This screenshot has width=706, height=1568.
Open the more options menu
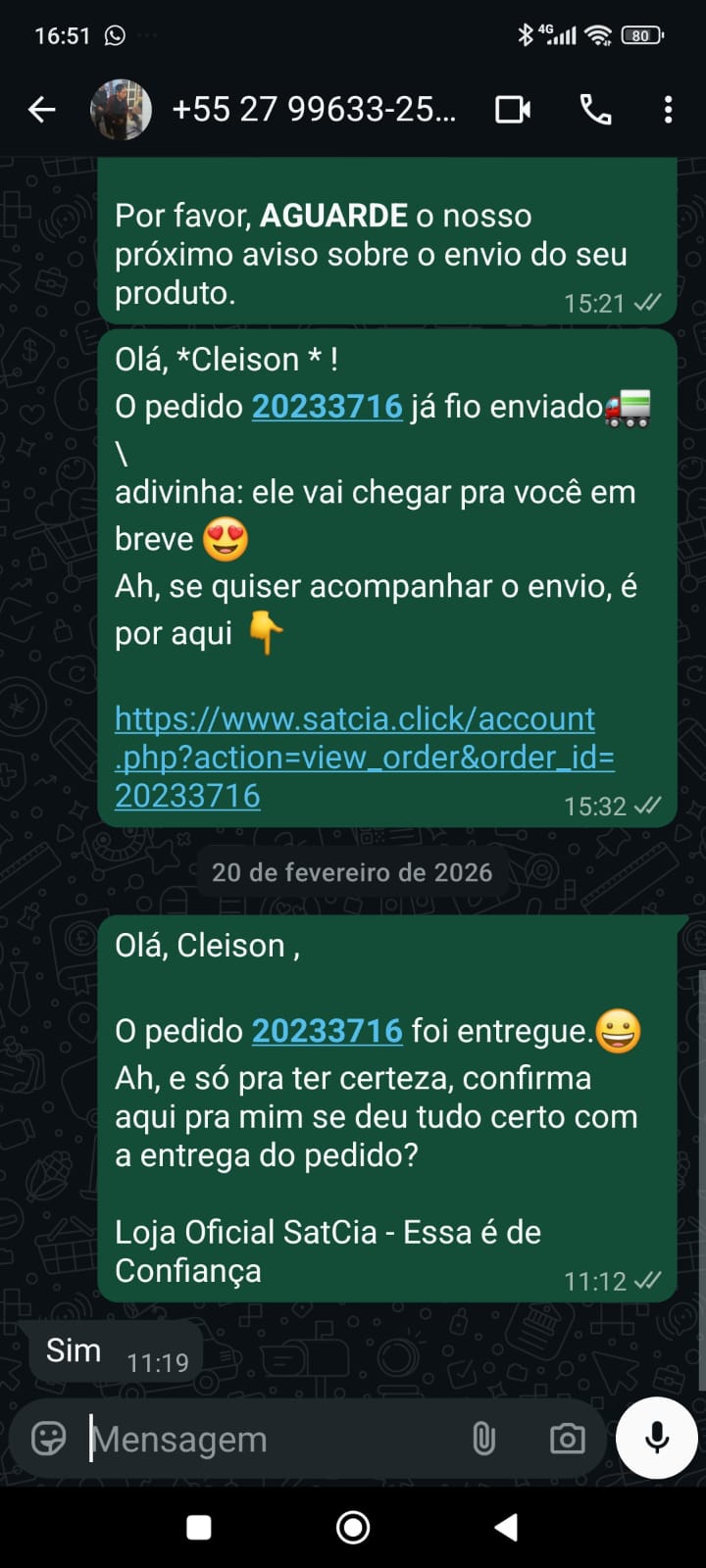(x=668, y=110)
